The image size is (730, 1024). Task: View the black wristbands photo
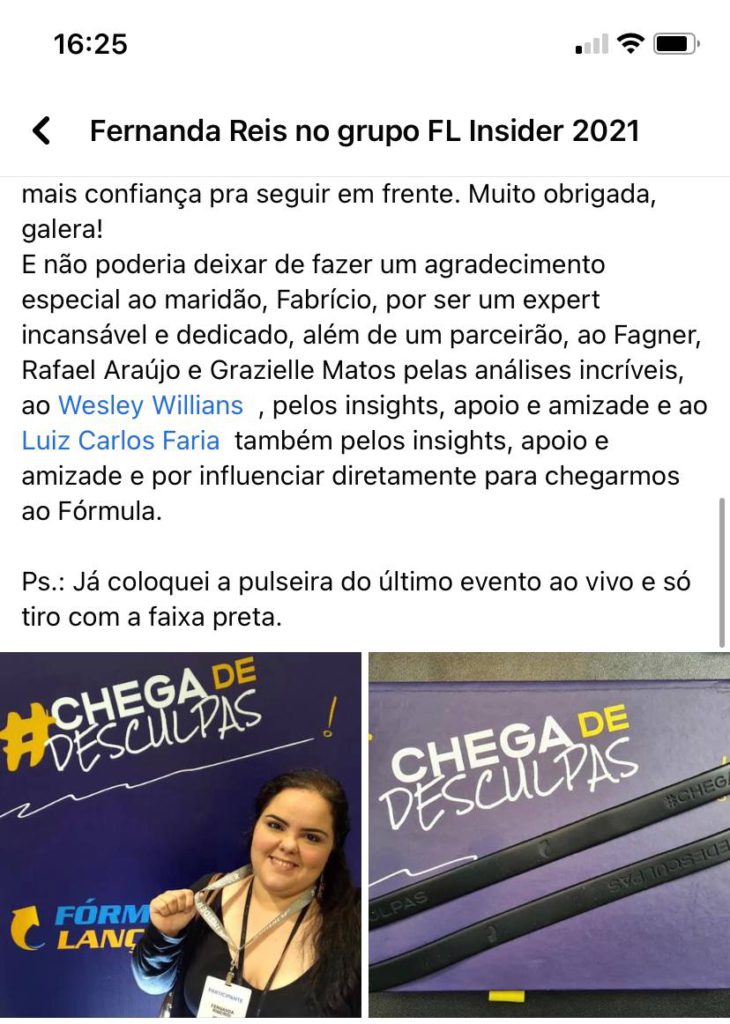549,835
